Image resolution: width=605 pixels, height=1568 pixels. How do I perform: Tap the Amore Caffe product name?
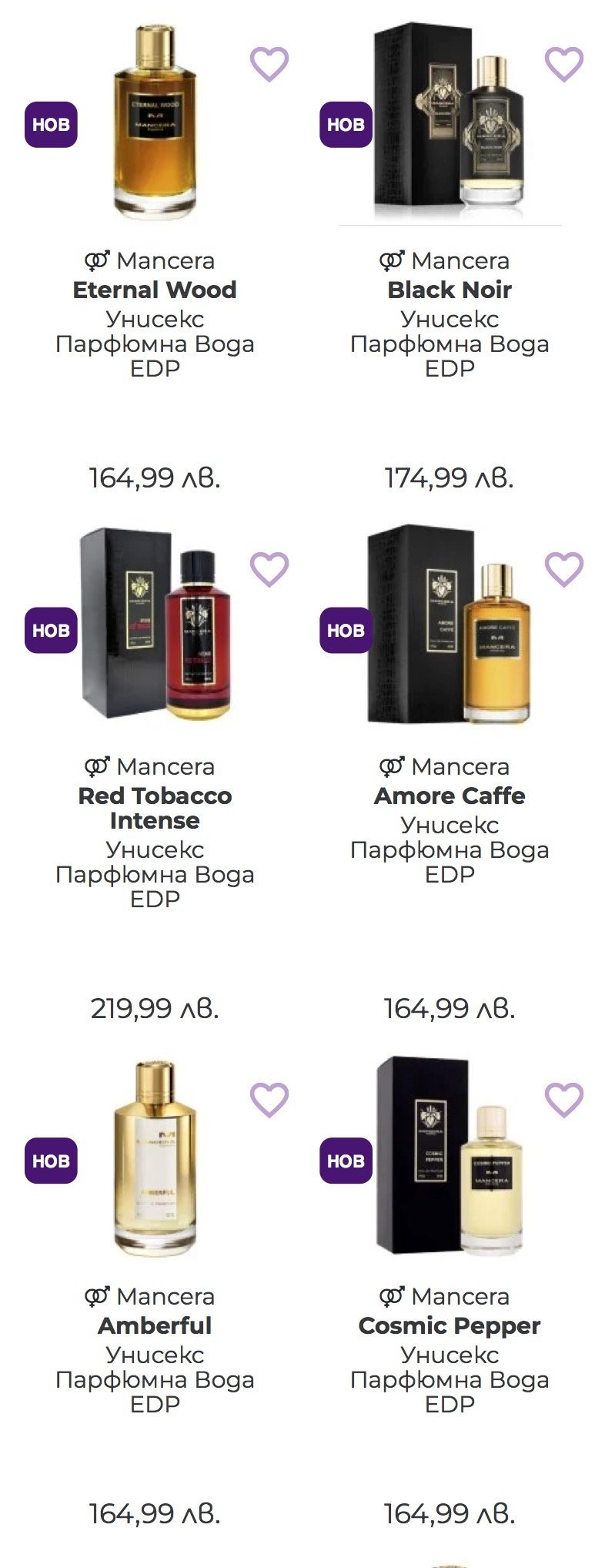tap(450, 796)
